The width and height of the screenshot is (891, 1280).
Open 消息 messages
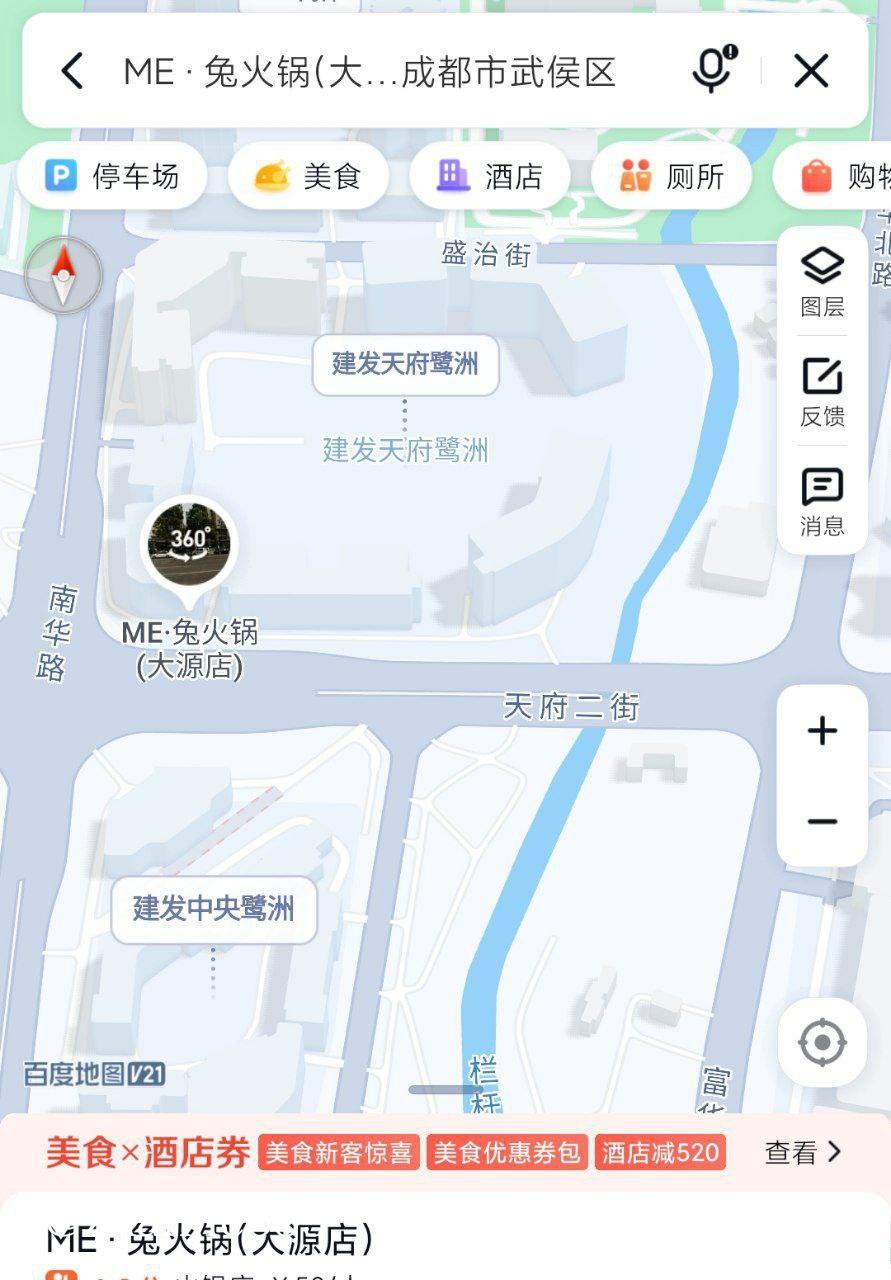point(822,501)
